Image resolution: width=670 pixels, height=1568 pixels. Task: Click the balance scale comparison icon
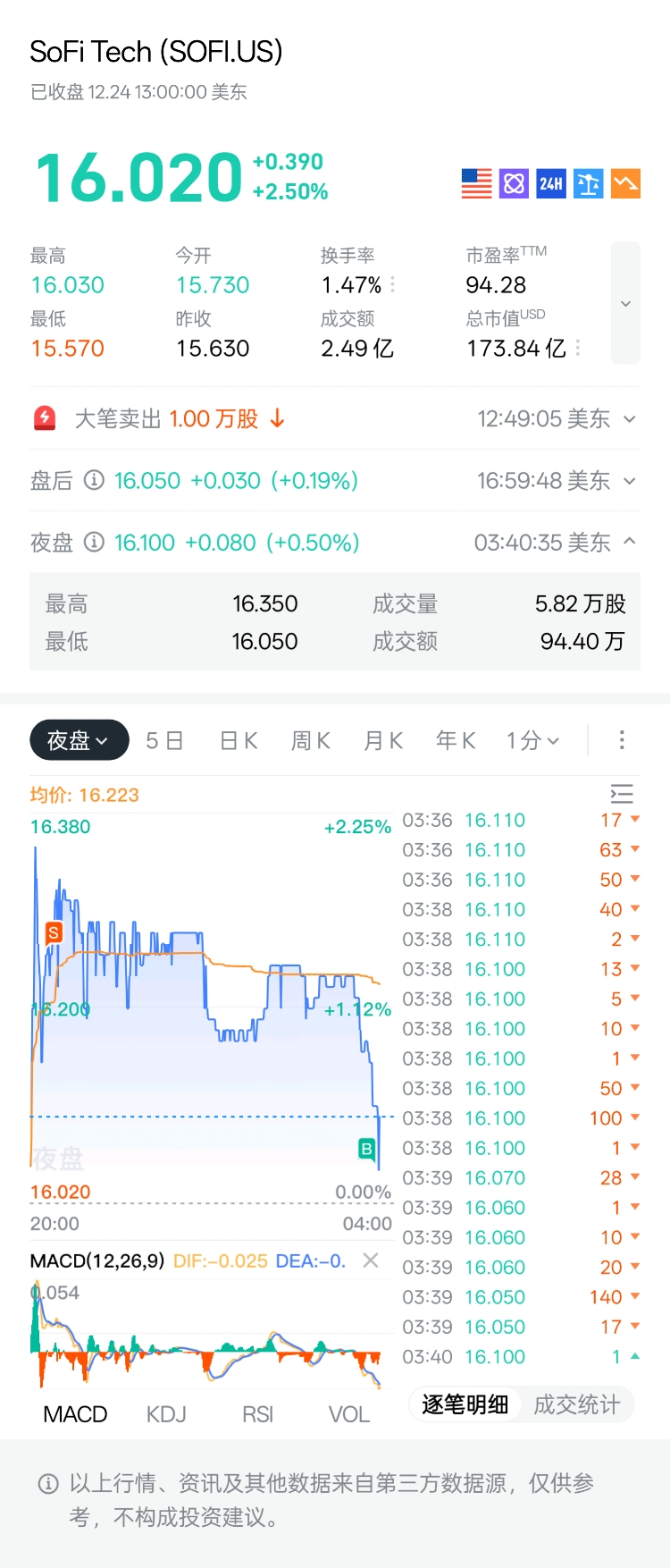pyautogui.click(x=588, y=183)
